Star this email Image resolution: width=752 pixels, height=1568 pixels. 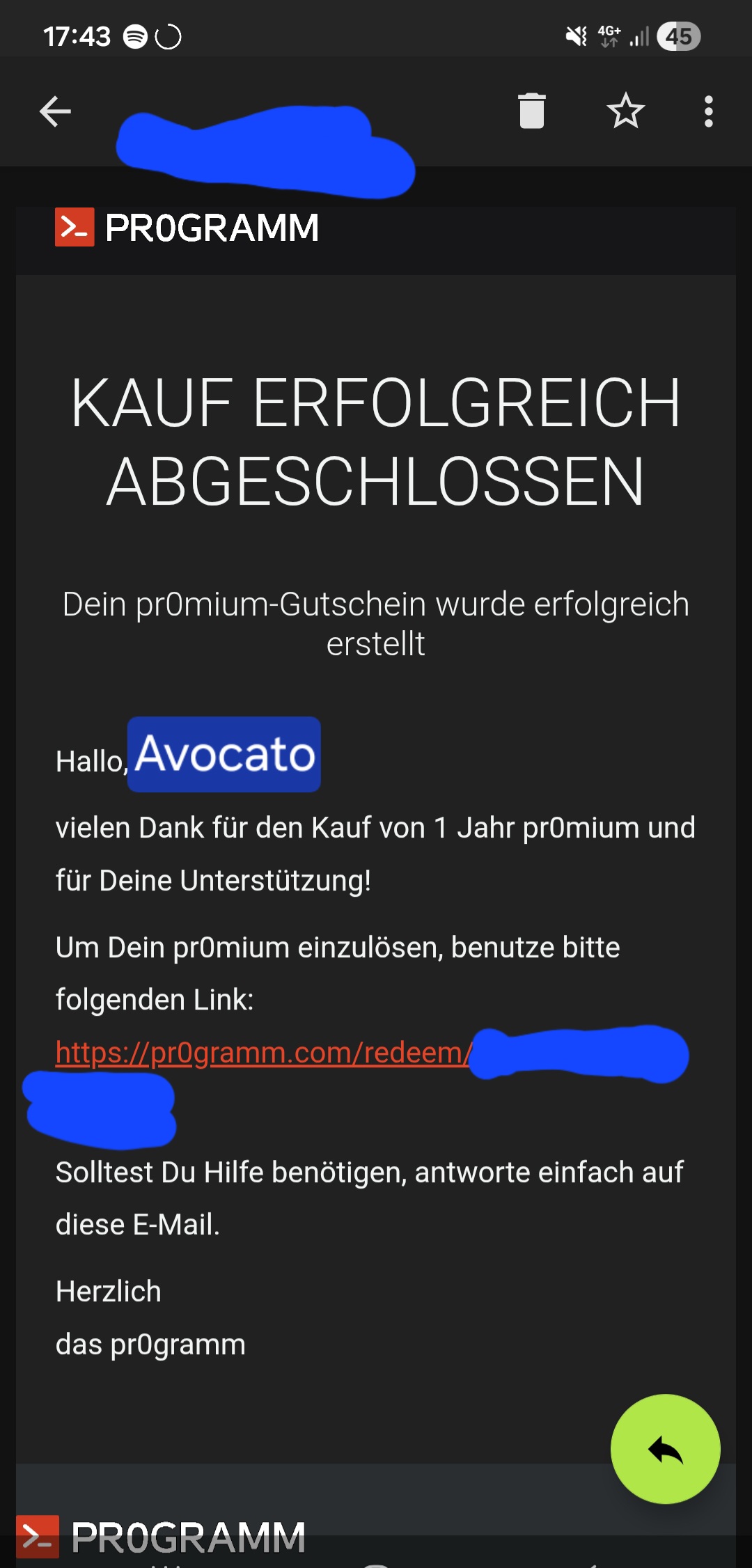tap(625, 111)
